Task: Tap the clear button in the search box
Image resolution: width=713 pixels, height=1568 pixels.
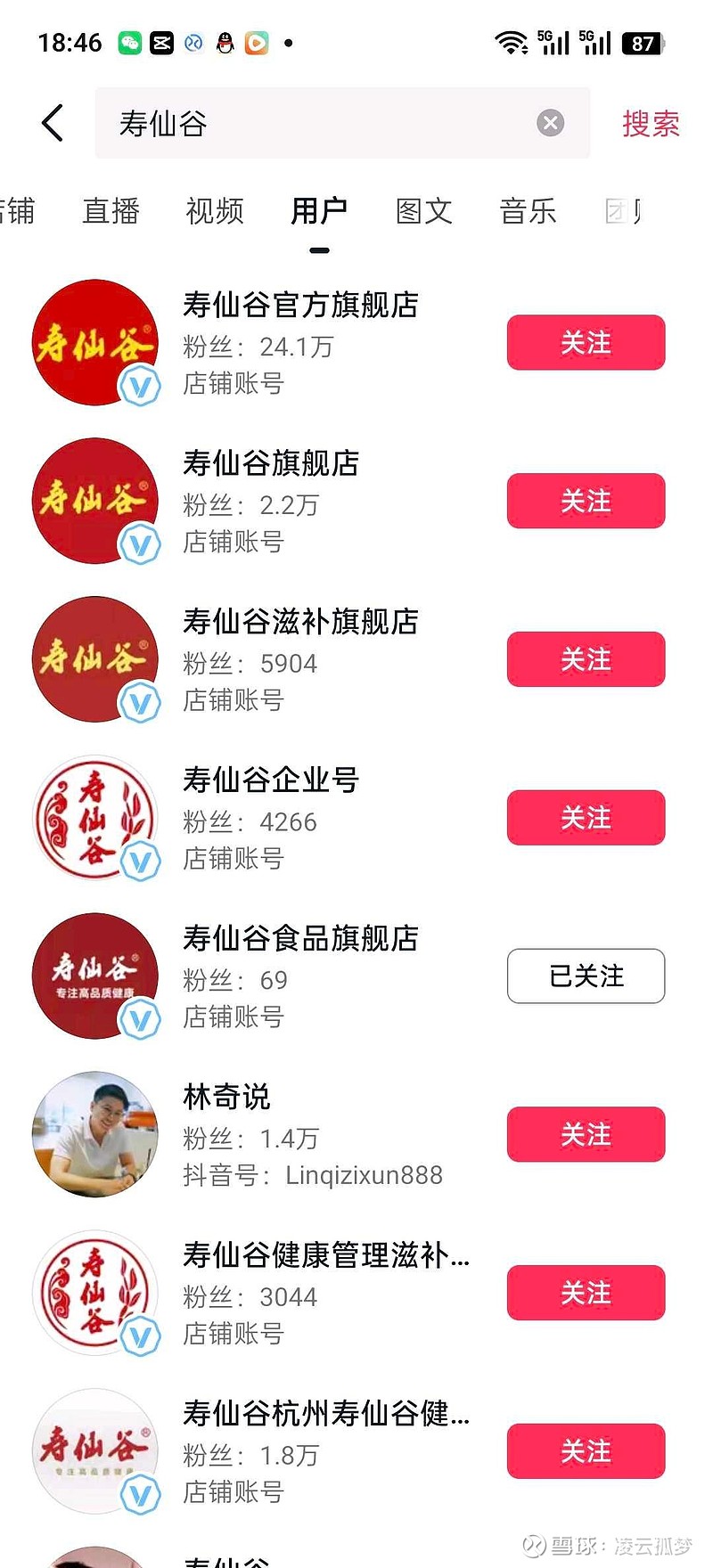Action: [x=550, y=123]
